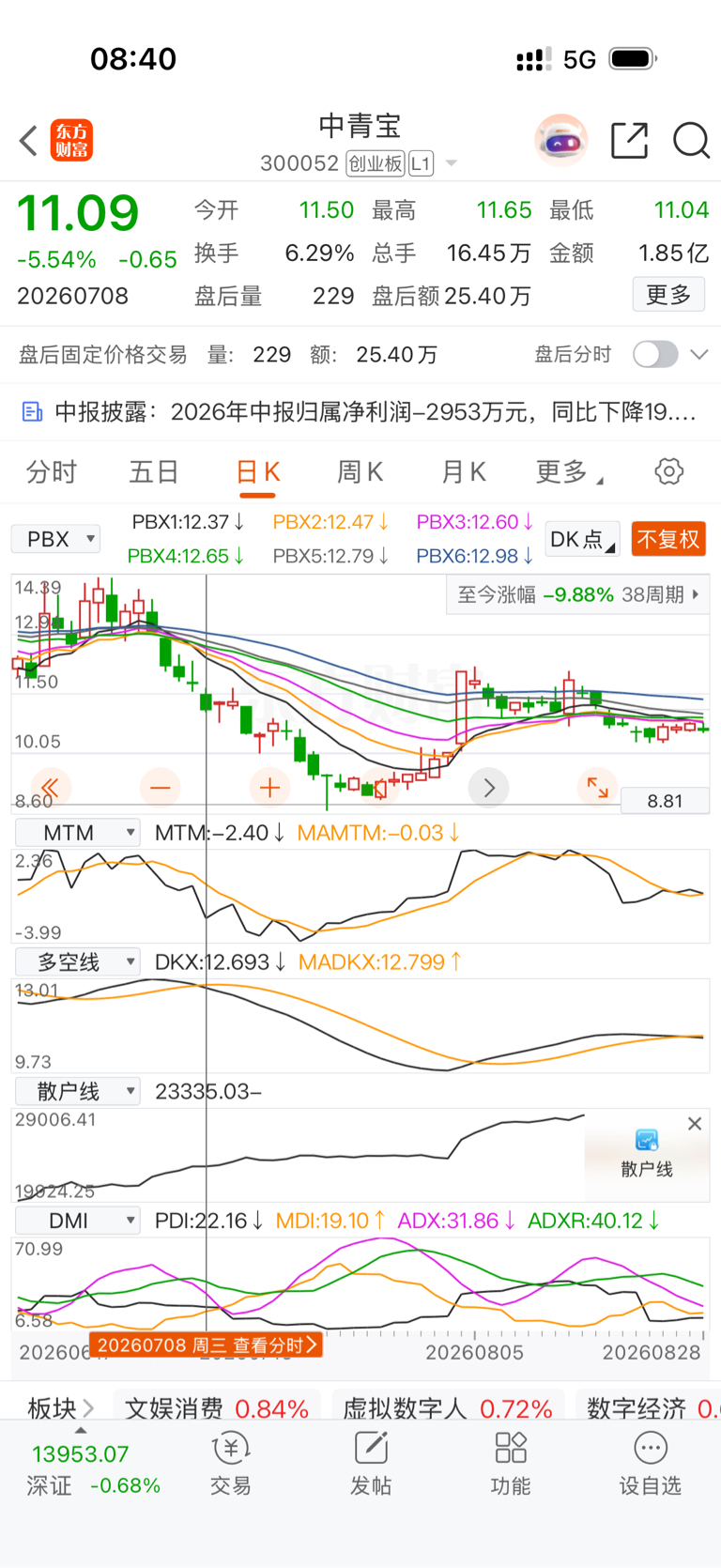Toggle the 盘后分时 switch
Image resolution: width=721 pixels, height=1568 pixels.
(655, 354)
